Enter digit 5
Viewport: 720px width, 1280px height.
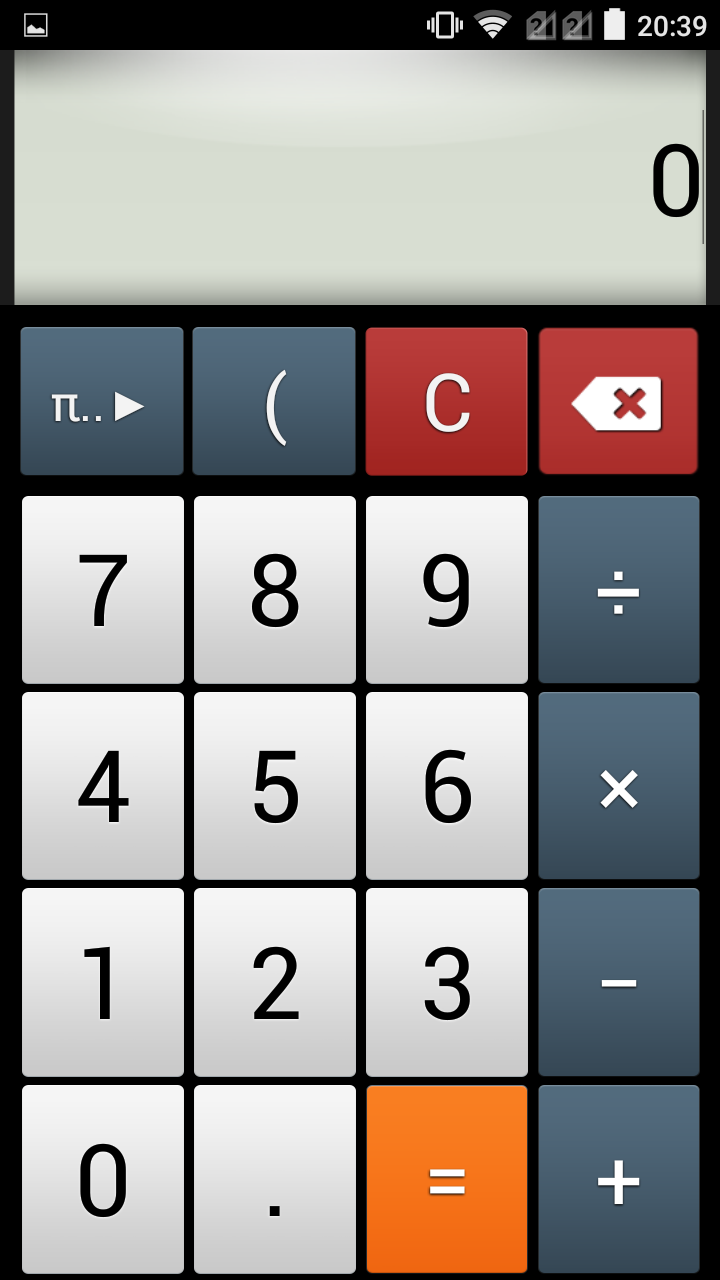pos(275,786)
